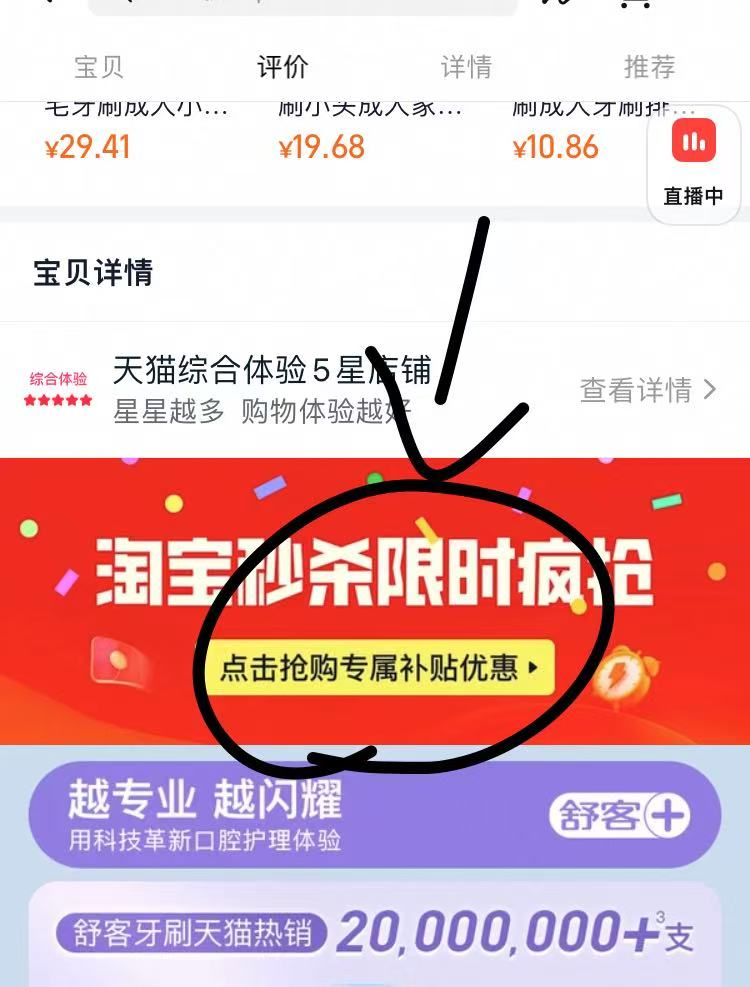This screenshot has height=987, width=750.
Task: Open the 推荐 tab
Action: pyautogui.click(x=650, y=67)
